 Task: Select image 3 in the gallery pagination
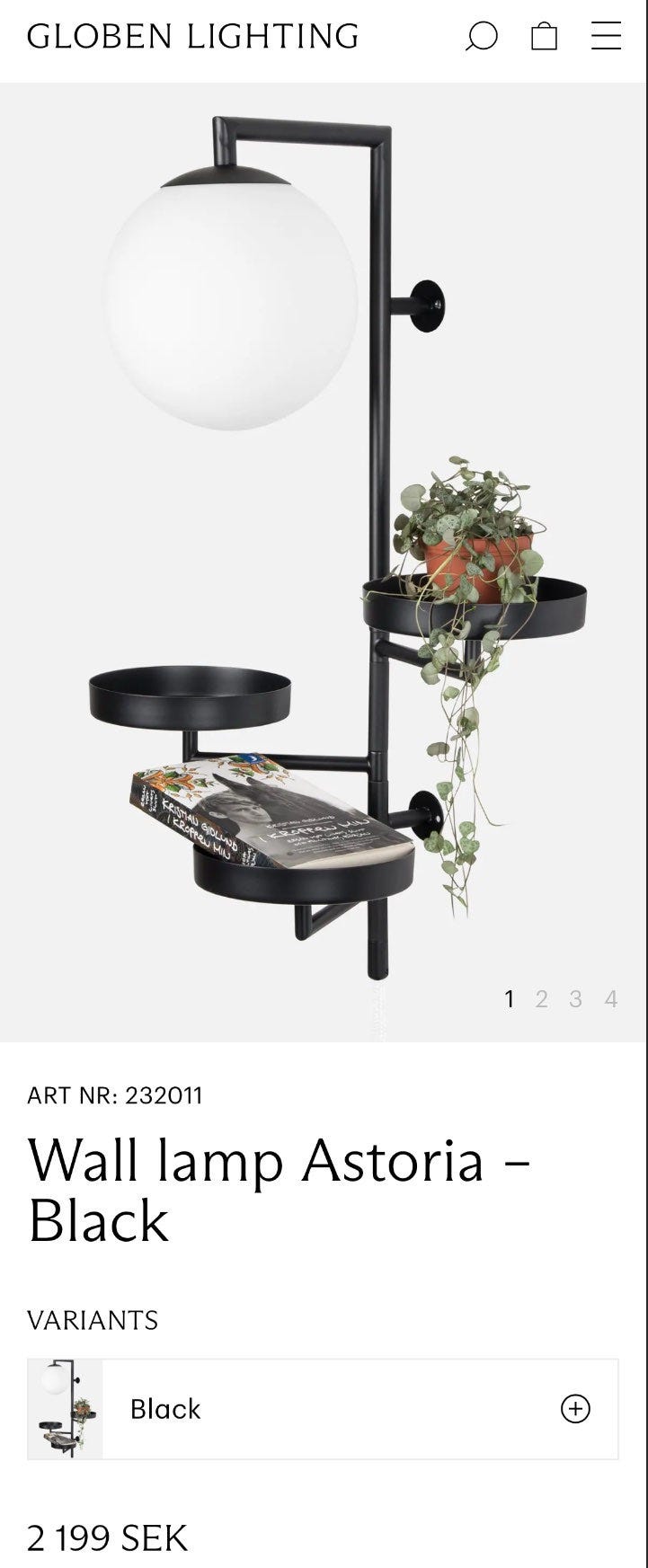click(x=576, y=998)
